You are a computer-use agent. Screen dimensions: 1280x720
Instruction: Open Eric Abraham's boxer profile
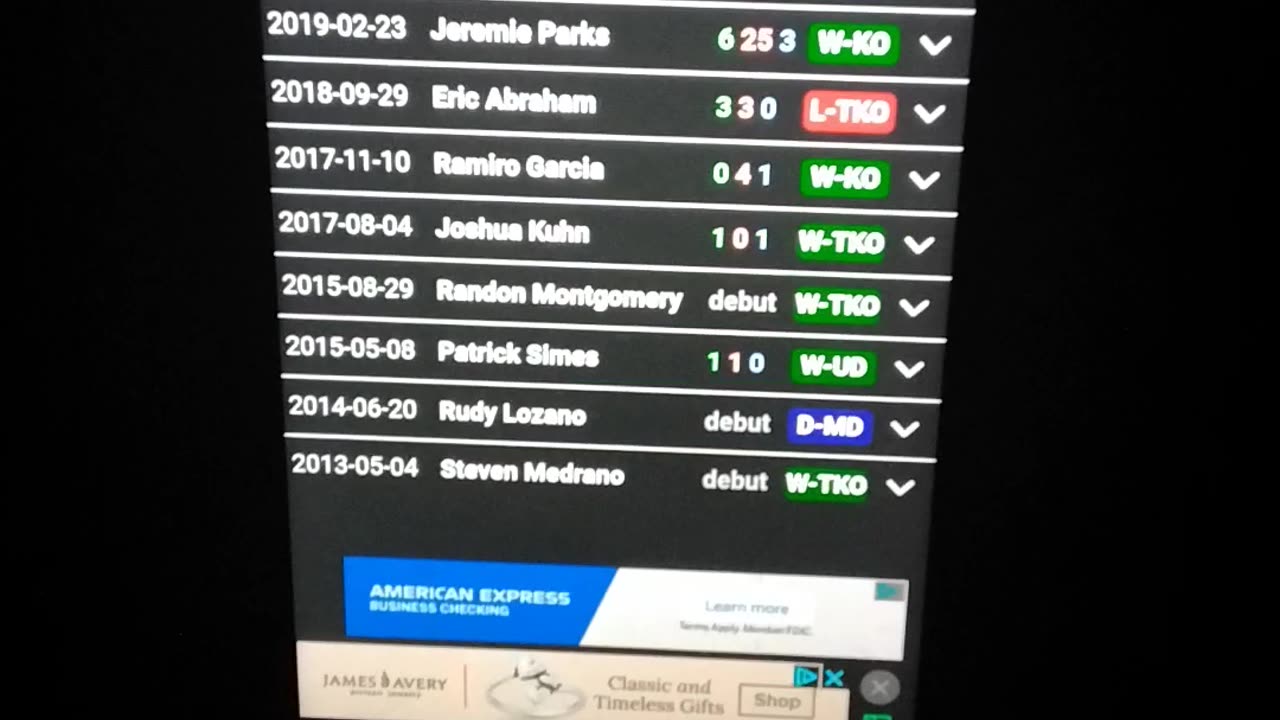[513, 101]
